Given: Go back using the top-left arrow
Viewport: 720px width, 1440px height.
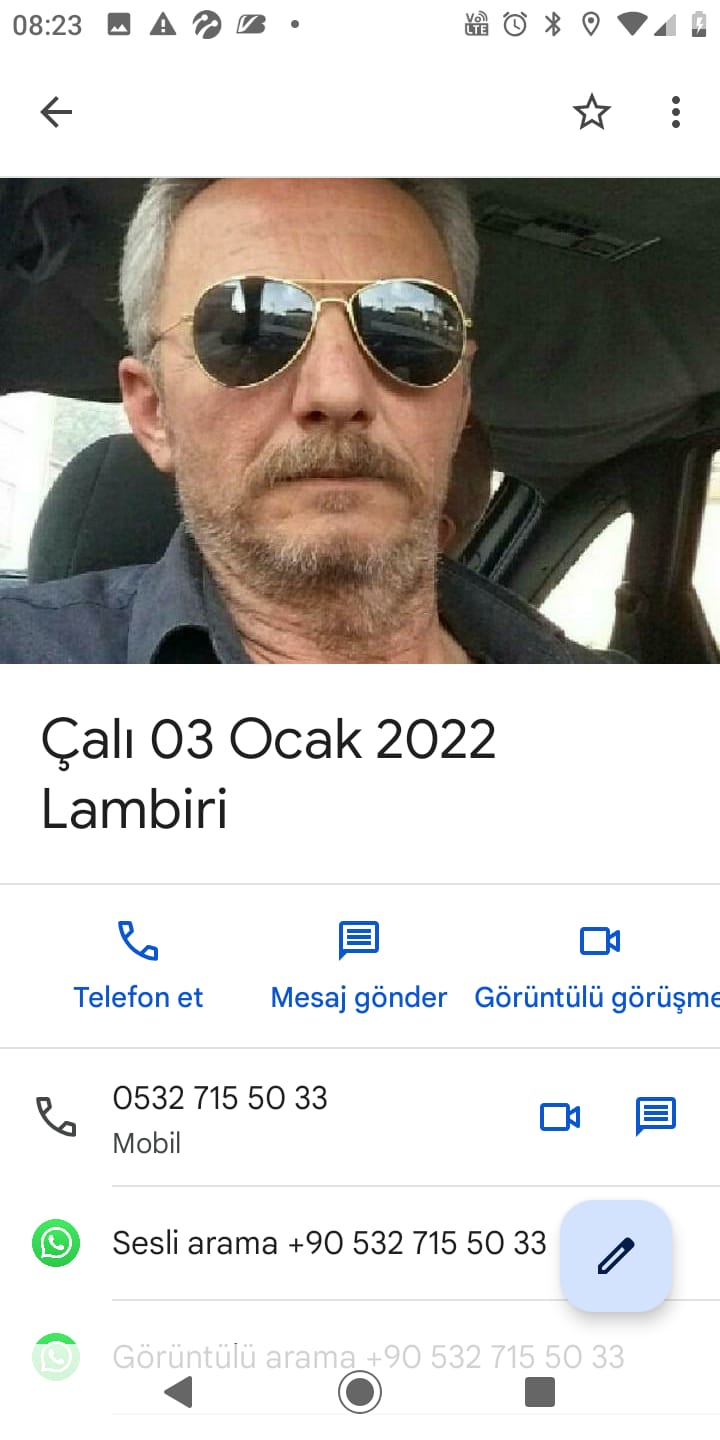Looking at the screenshot, I should point(56,112).
